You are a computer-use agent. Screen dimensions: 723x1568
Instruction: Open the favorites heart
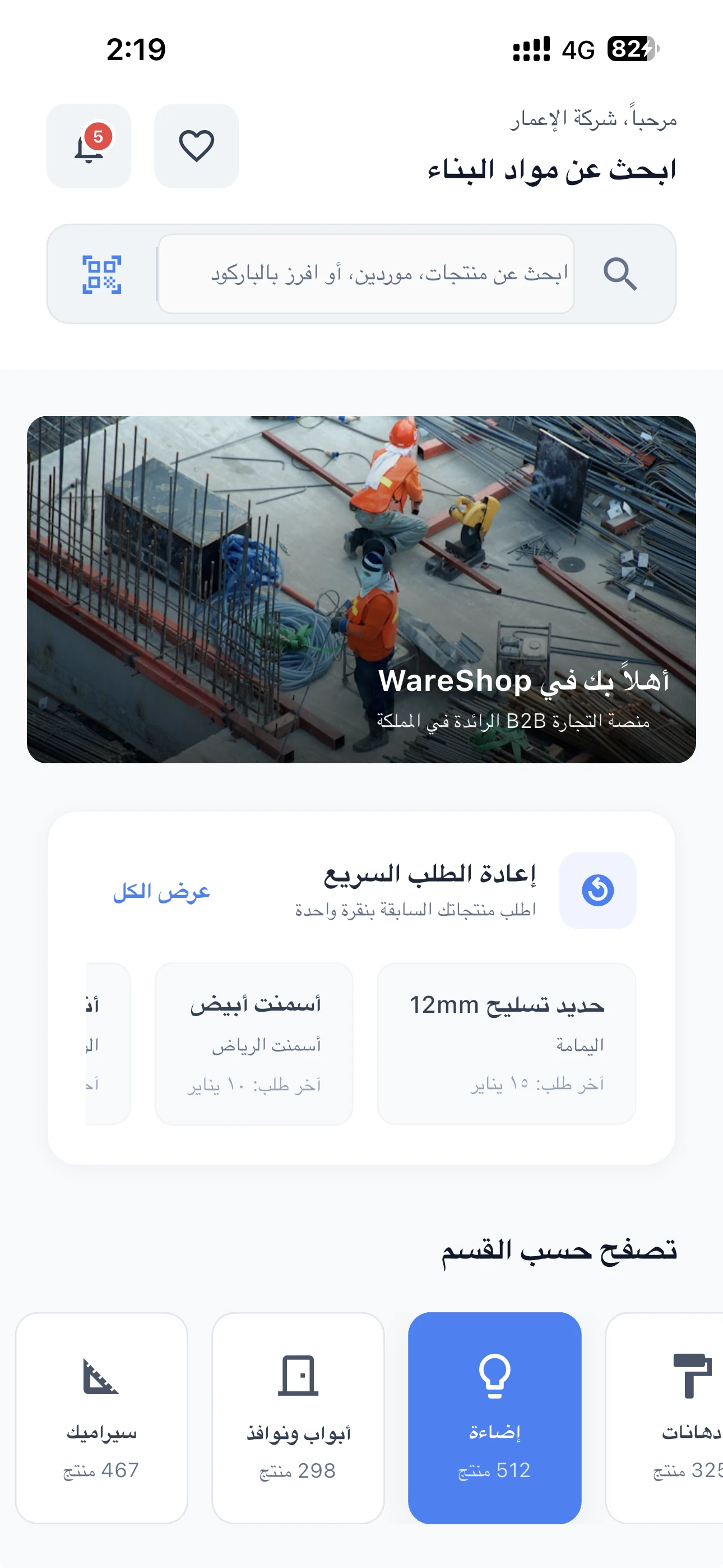tap(196, 146)
